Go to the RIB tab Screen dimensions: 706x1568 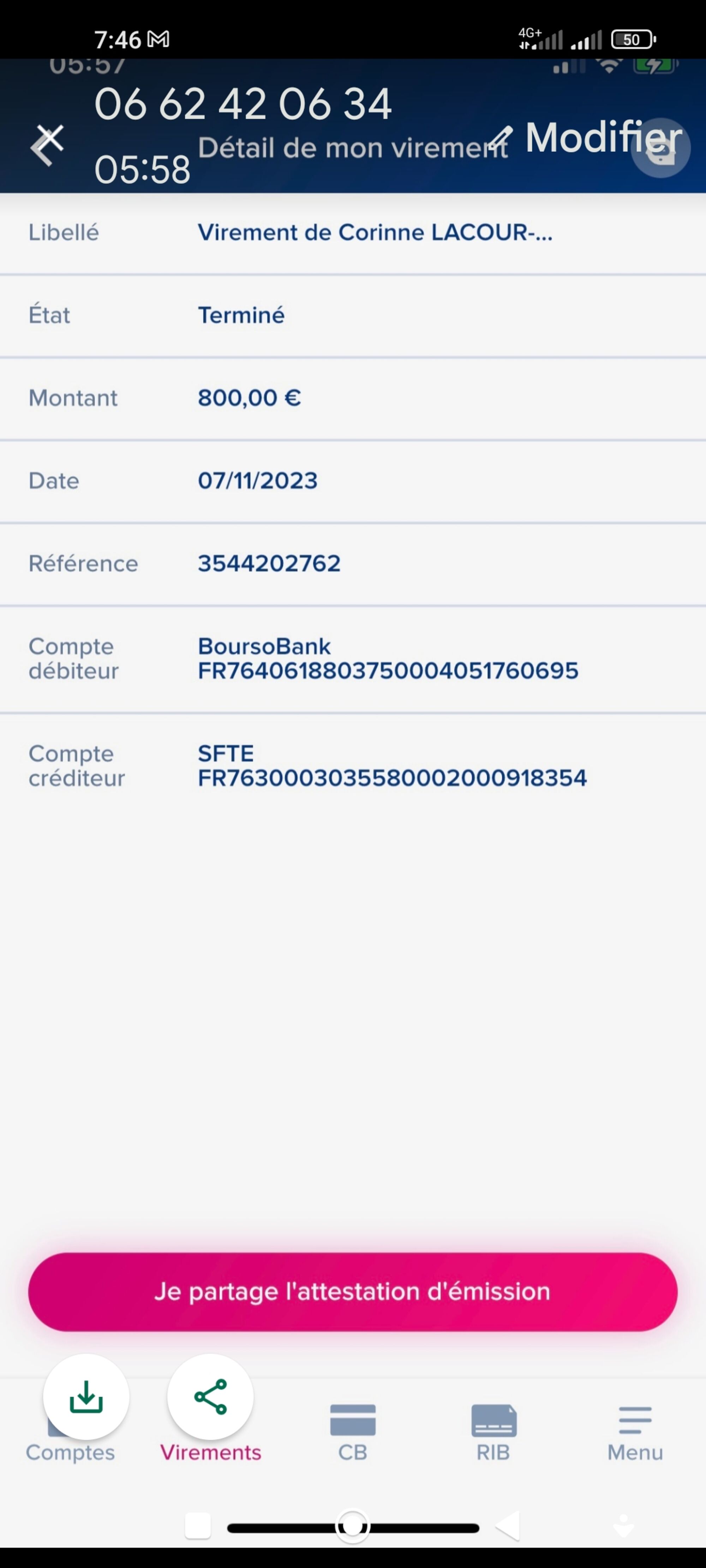coord(493,1433)
